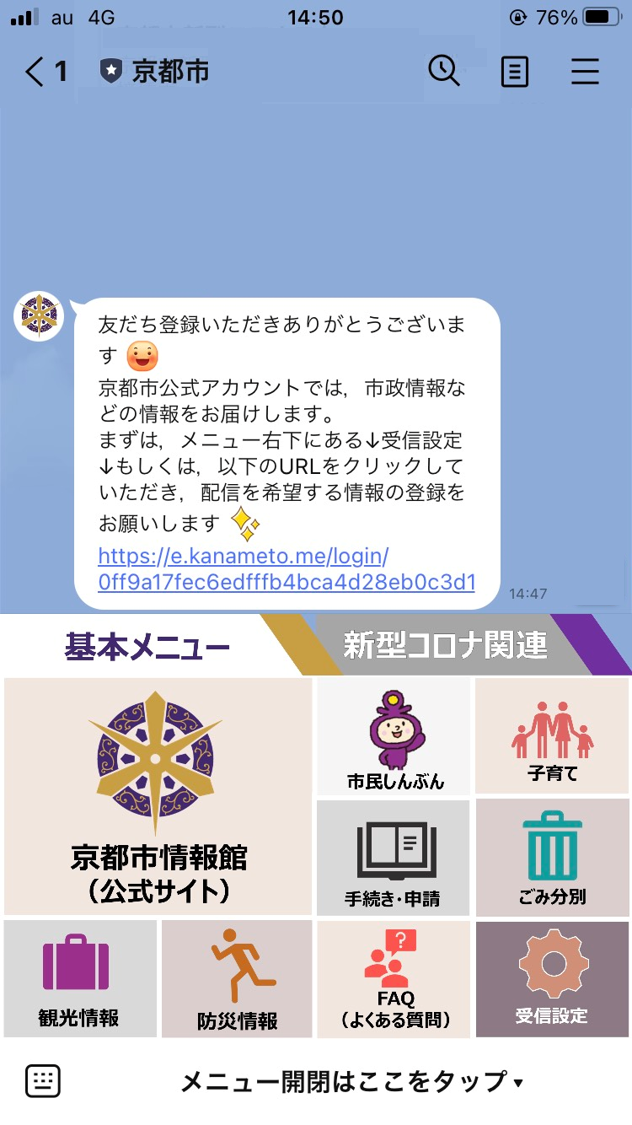Open 京都市情報館 official site tile
632x1125 pixels.
point(159,796)
